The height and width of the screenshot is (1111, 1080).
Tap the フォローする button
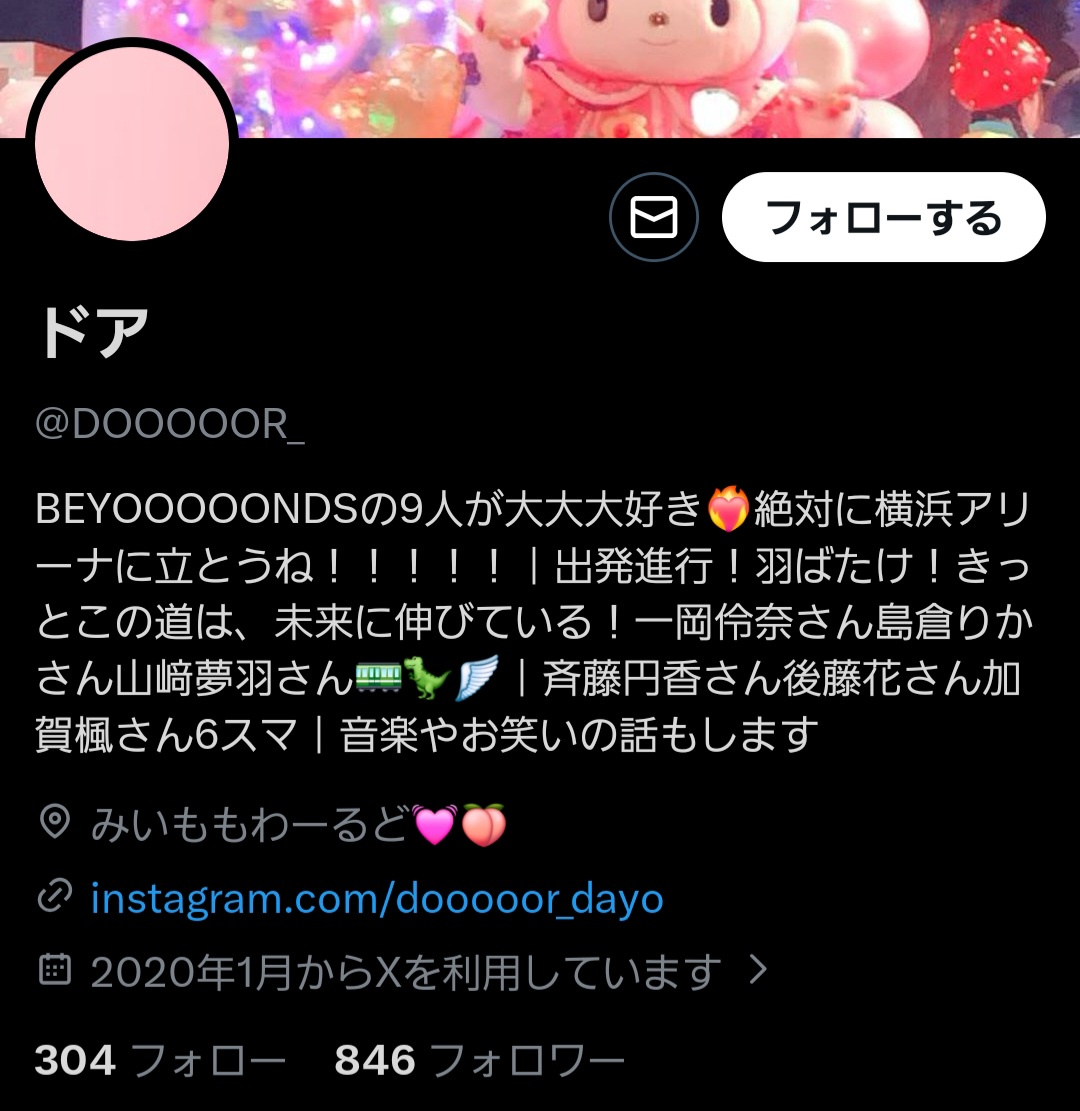pos(883,217)
